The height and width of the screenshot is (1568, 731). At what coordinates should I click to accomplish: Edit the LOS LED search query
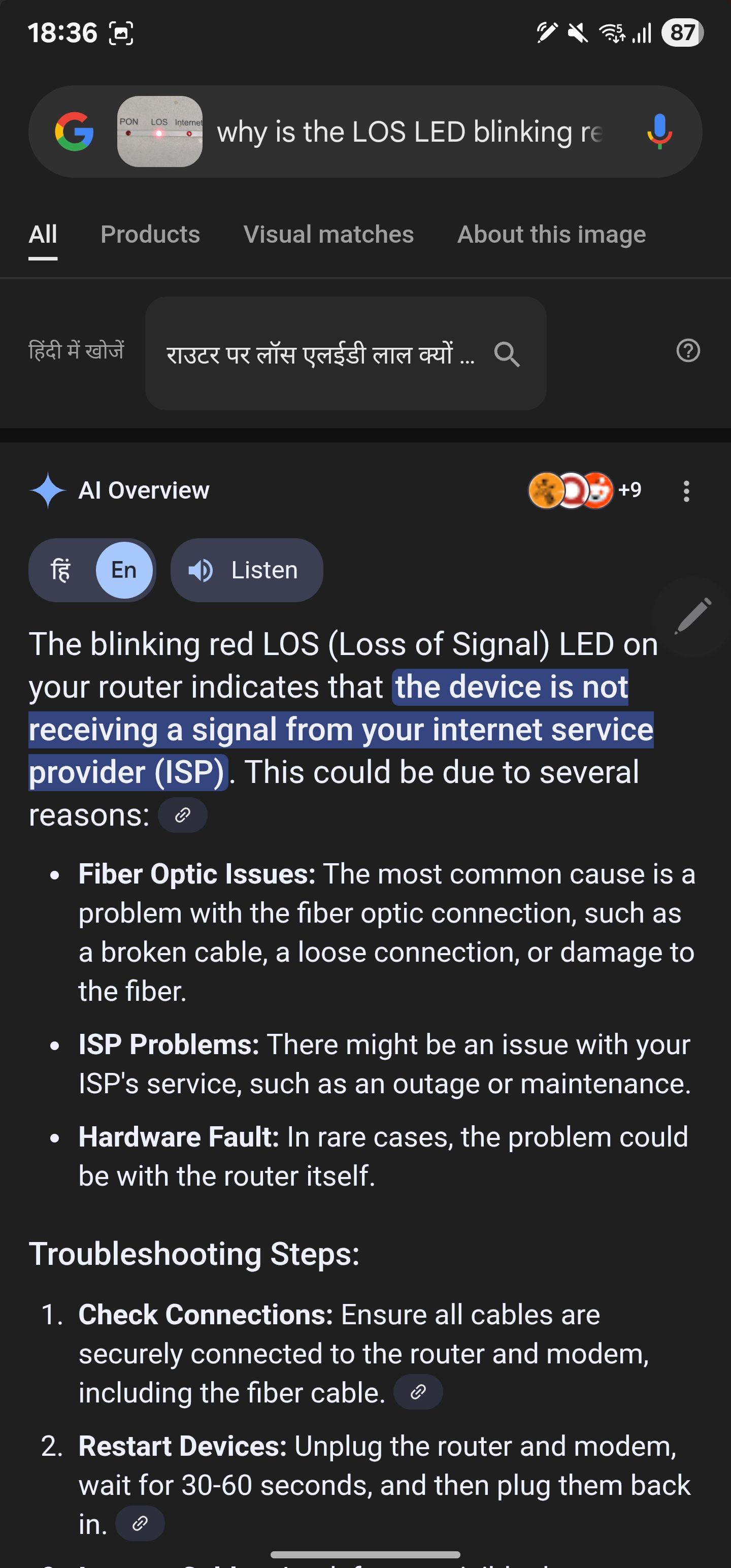pyautogui.click(x=409, y=132)
